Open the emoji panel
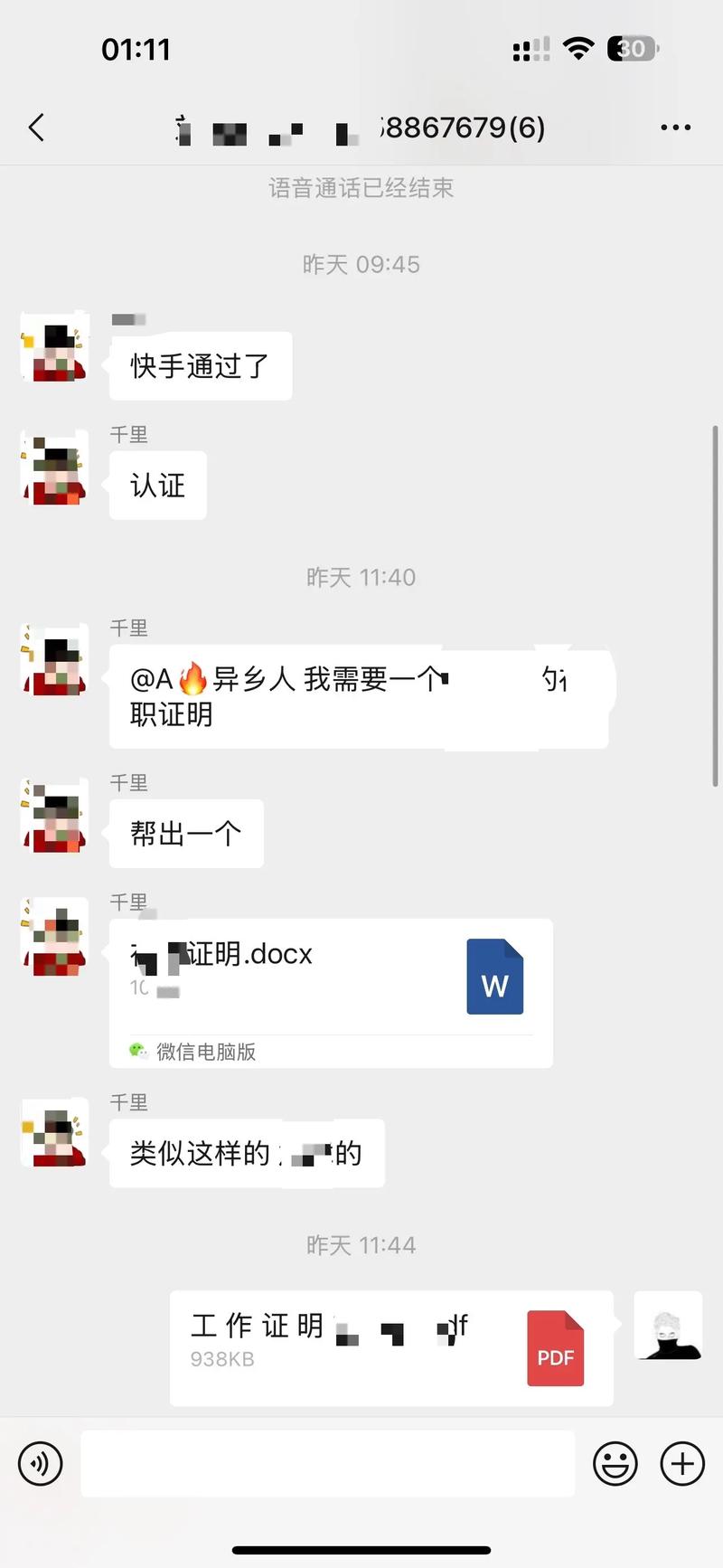Screen dimensions: 723x1568 [x=615, y=1463]
